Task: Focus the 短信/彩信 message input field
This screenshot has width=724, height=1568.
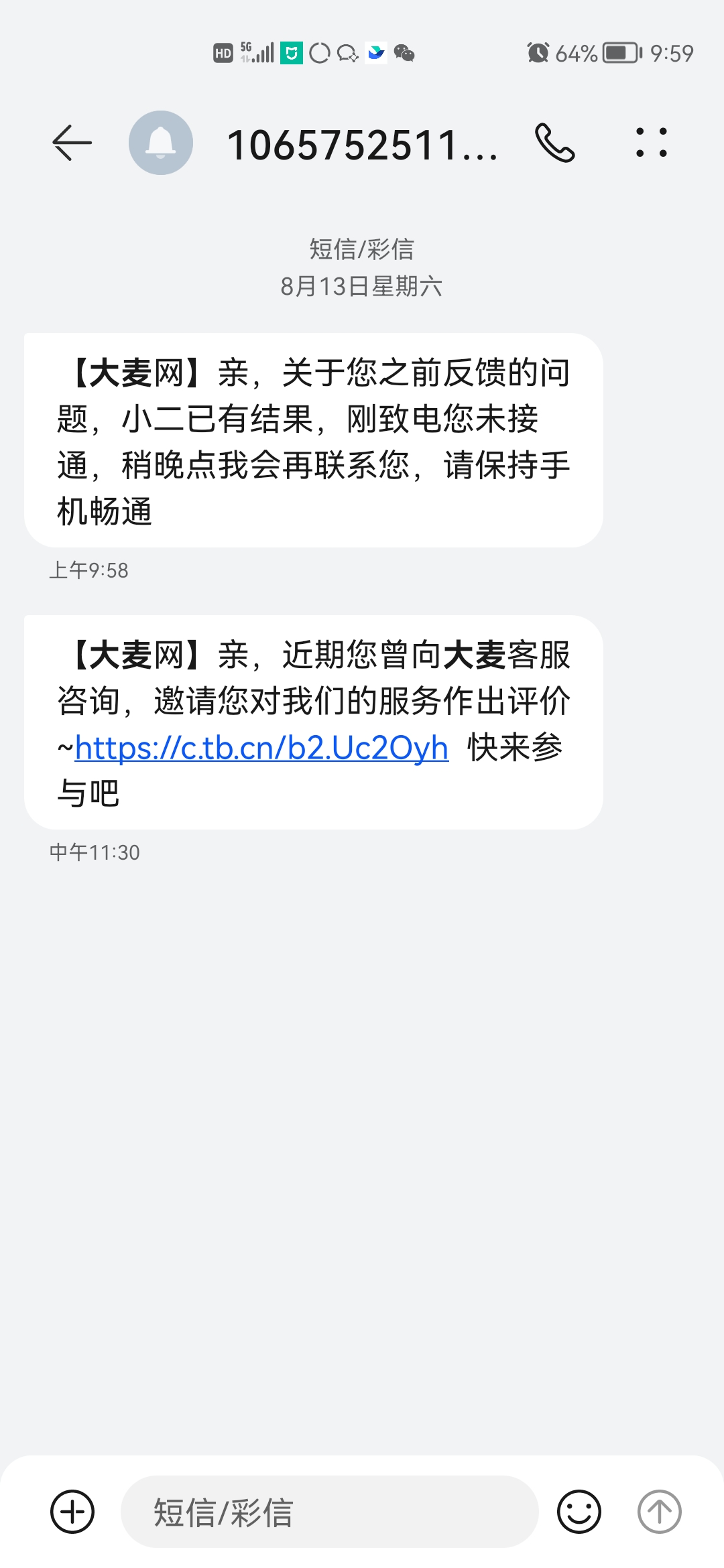Action: coord(330,1512)
